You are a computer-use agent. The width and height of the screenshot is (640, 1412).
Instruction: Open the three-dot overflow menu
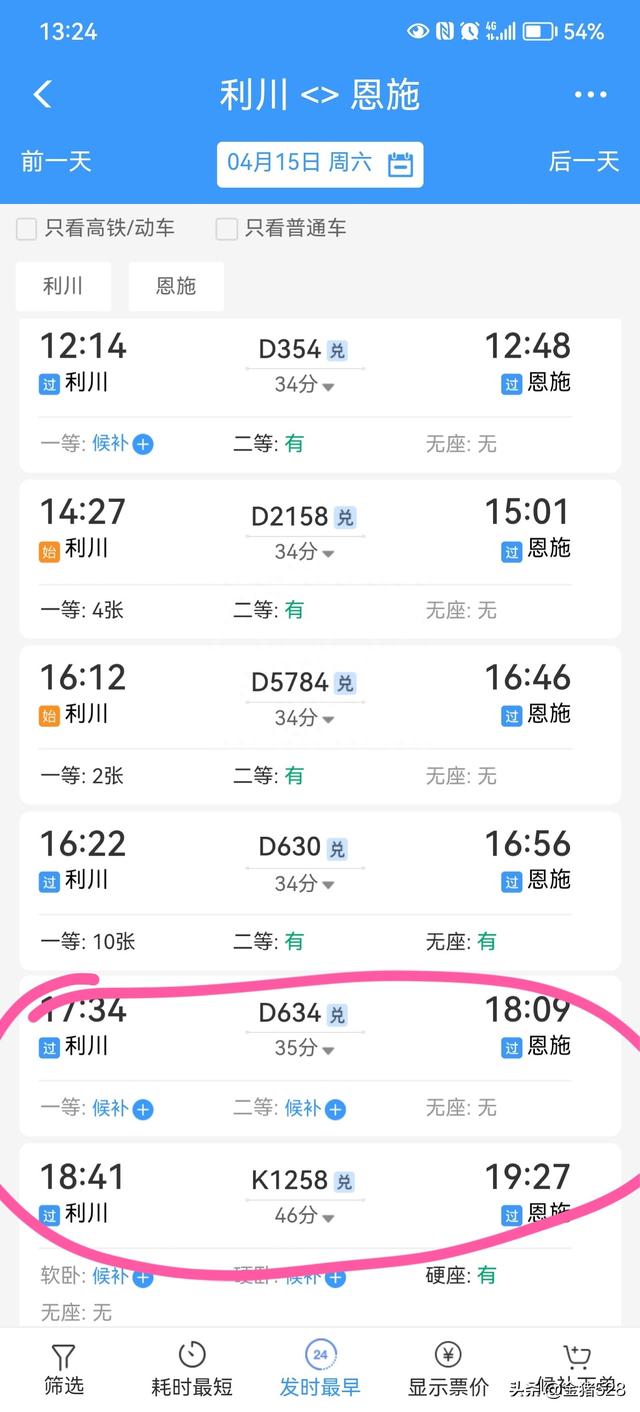(x=591, y=95)
